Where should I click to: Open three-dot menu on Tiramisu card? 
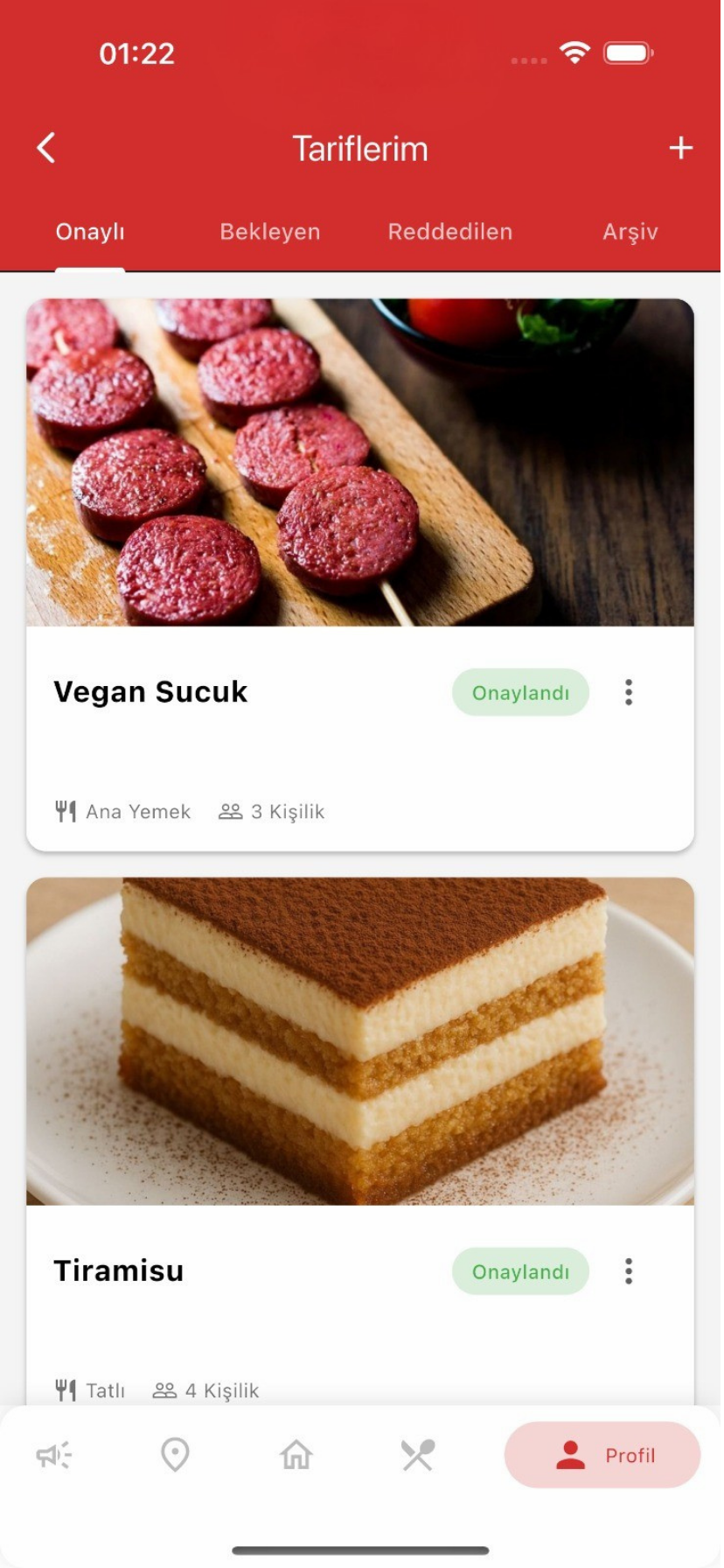coord(628,1270)
